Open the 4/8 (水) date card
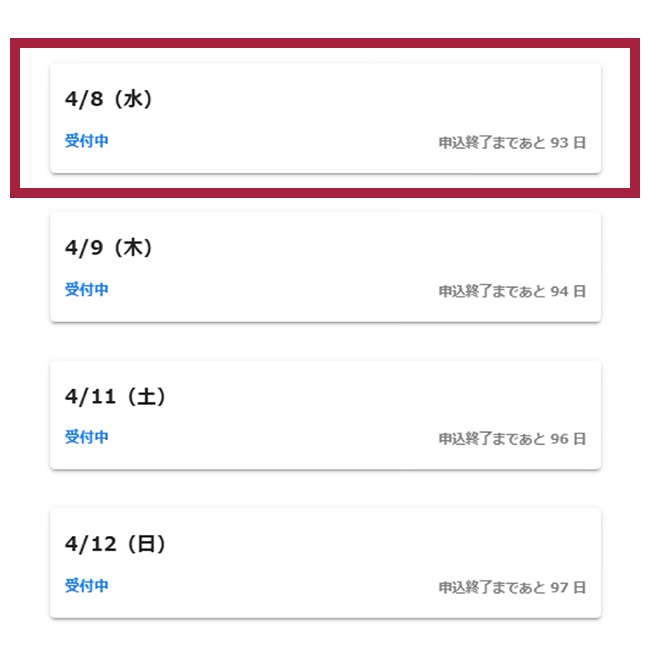The height and width of the screenshot is (652, 650). tap(325, 118)
